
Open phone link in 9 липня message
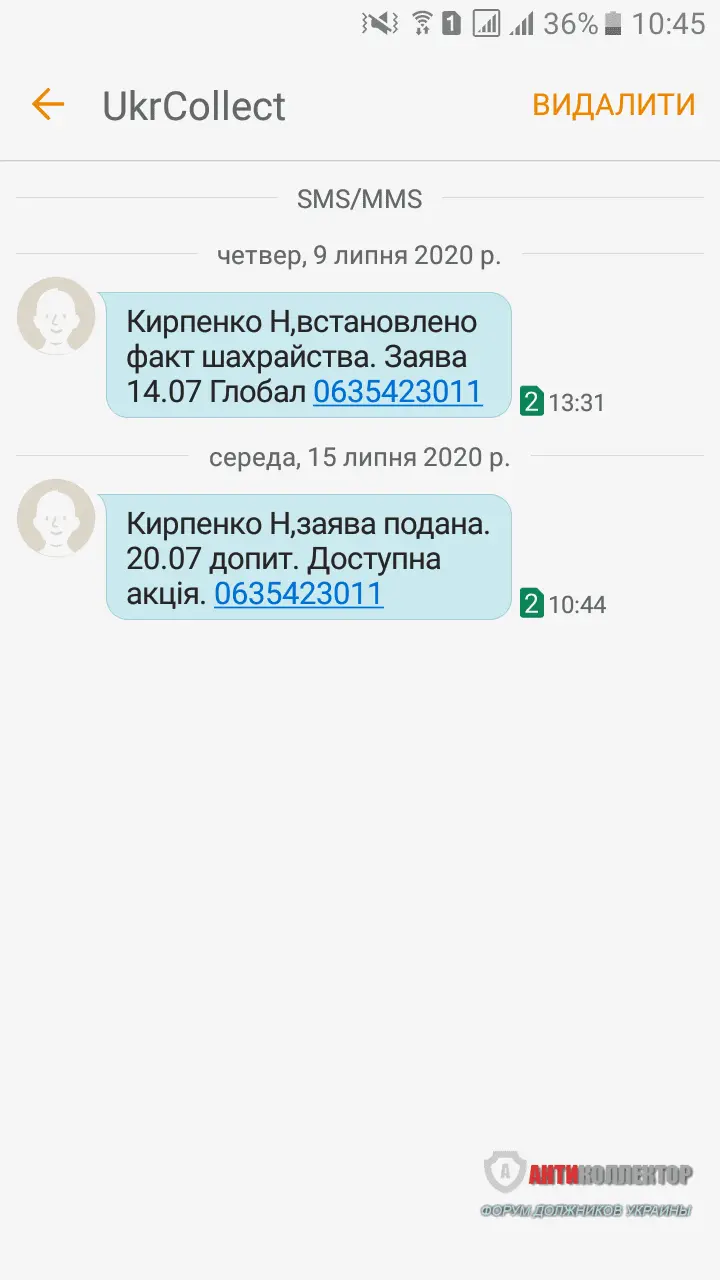[398, 392]
